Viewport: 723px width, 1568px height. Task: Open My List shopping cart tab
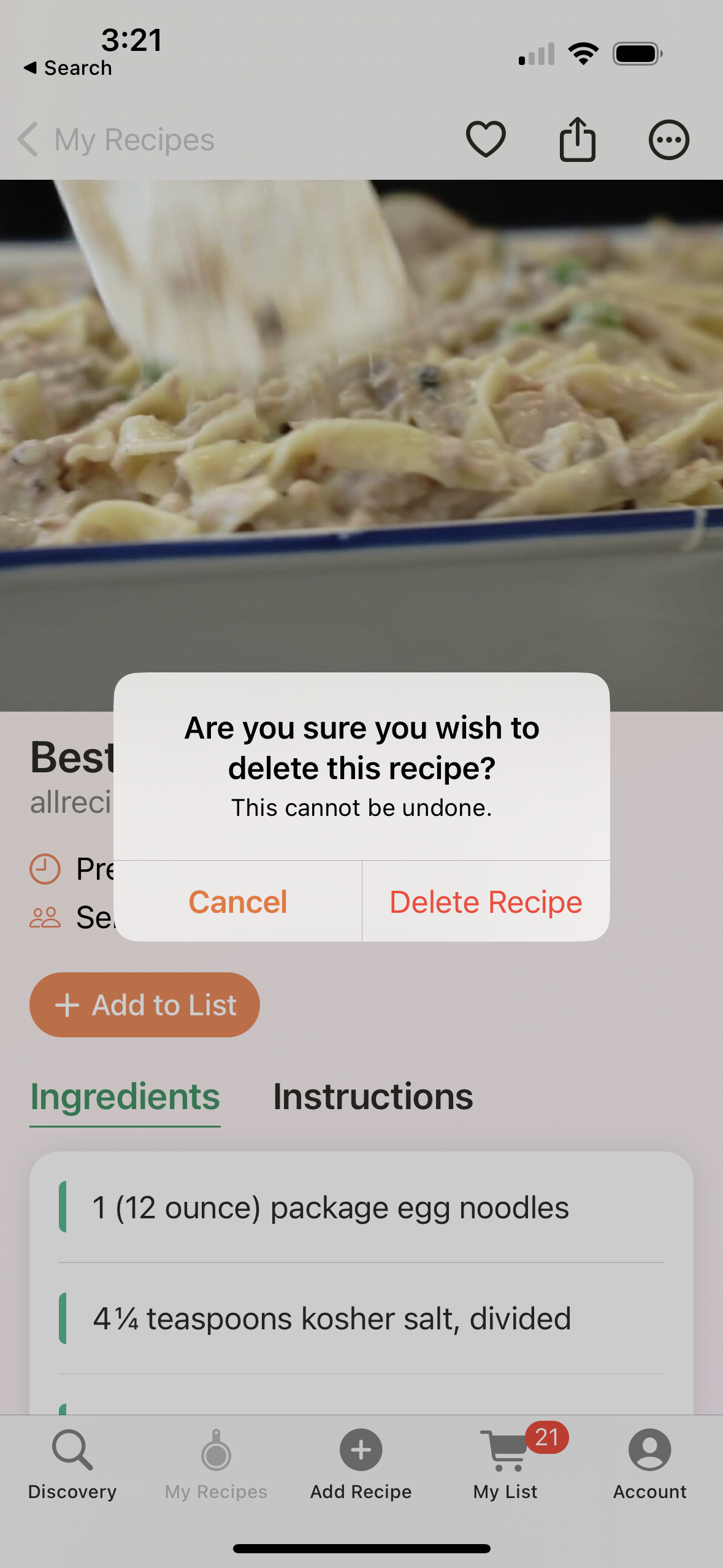[x=505, y=1464]
